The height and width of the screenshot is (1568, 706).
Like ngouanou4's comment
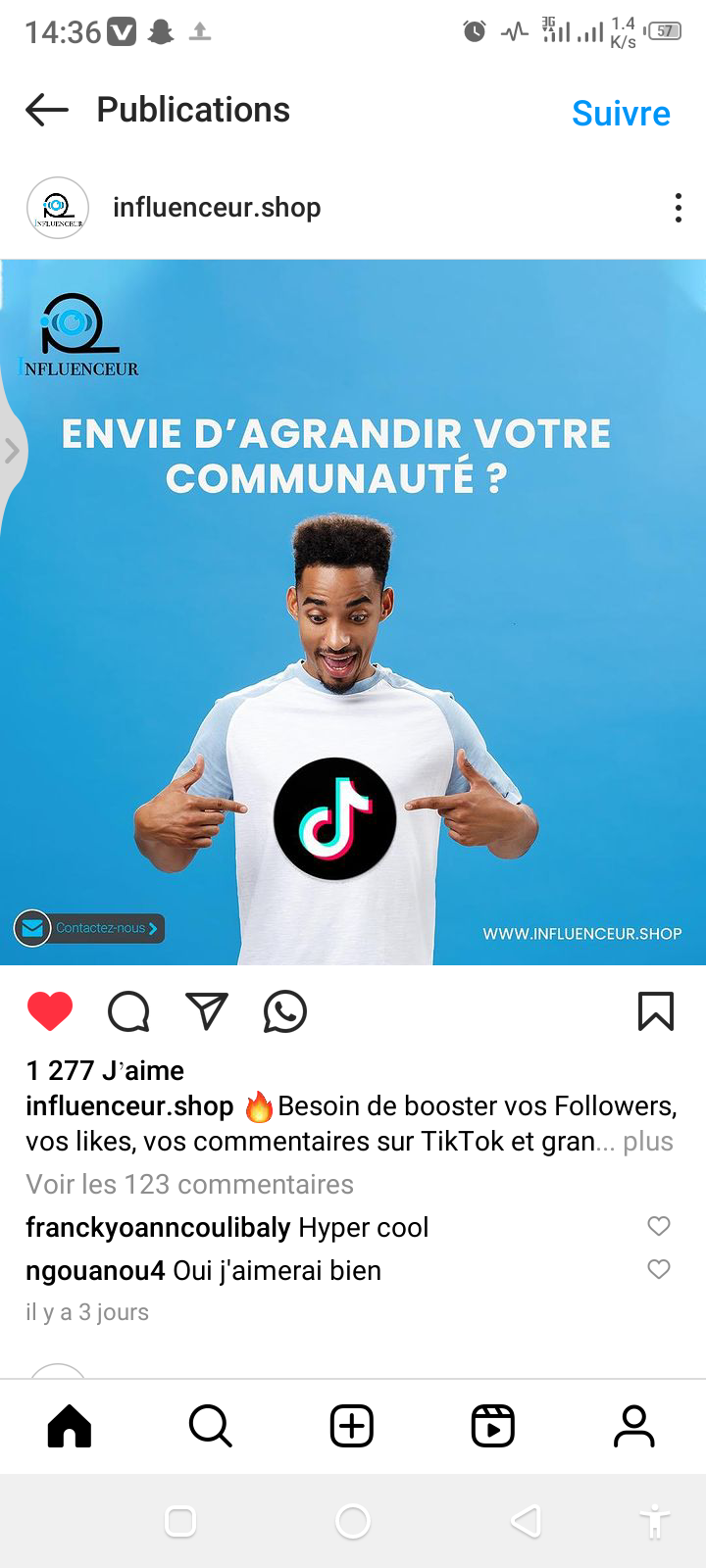pyautogui.click(x=659, y=1269)
